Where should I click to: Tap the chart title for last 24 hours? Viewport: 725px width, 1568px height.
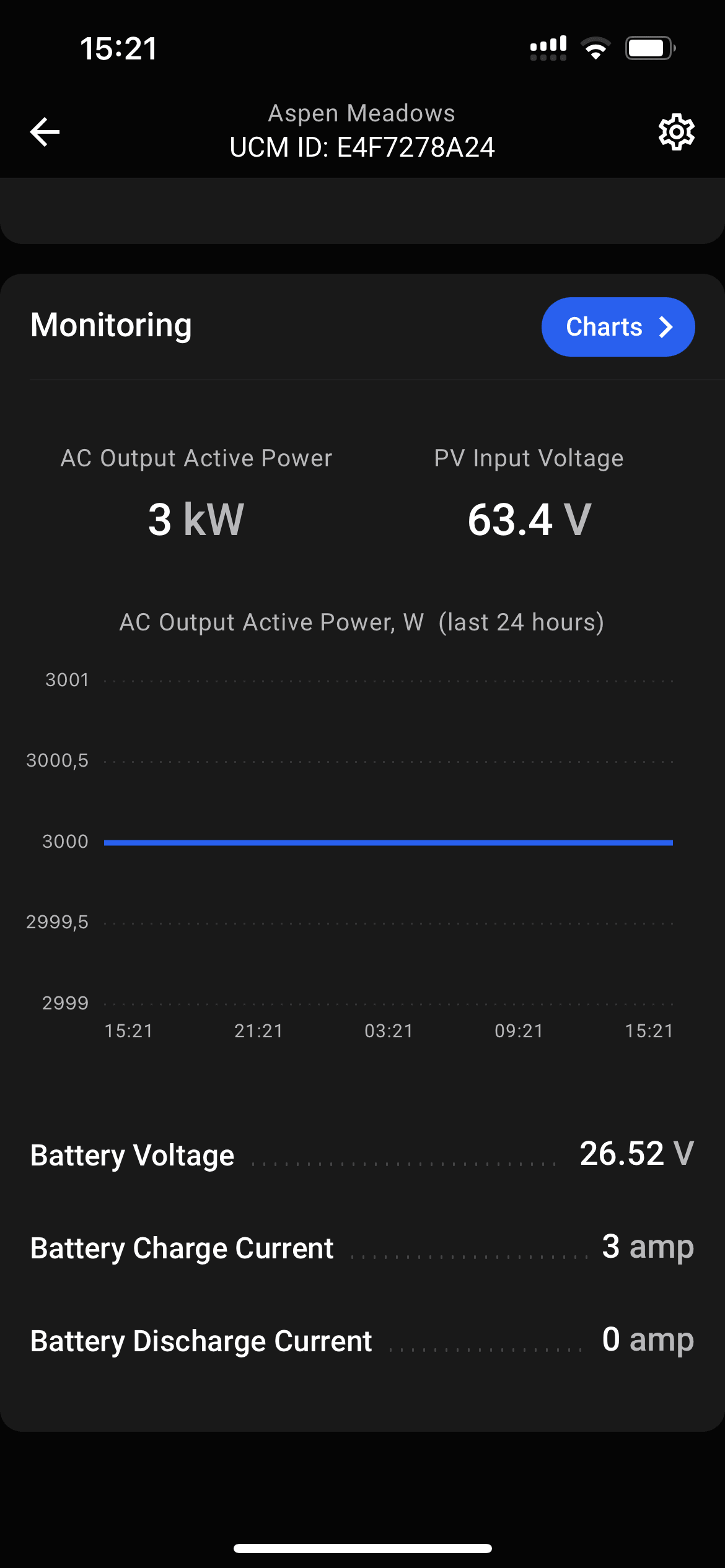[x=361, y=622]
